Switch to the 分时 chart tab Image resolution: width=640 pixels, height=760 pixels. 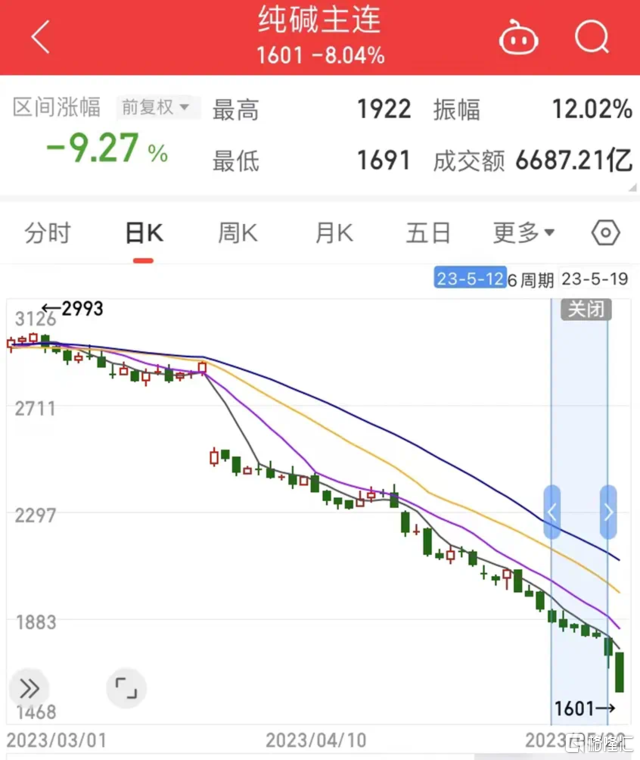coord(48,233)
